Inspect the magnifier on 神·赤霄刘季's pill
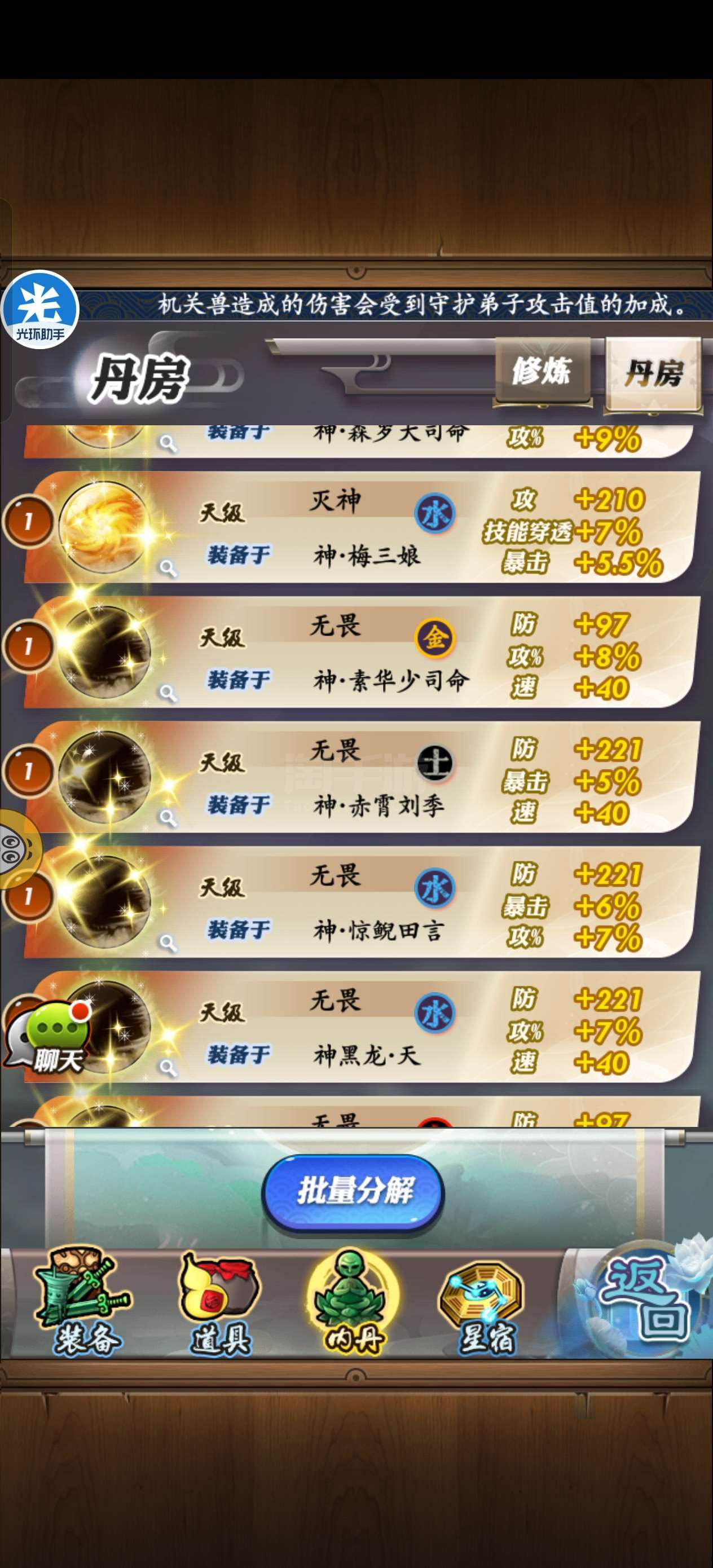713x1568 pixels. [x=168, y=818]
